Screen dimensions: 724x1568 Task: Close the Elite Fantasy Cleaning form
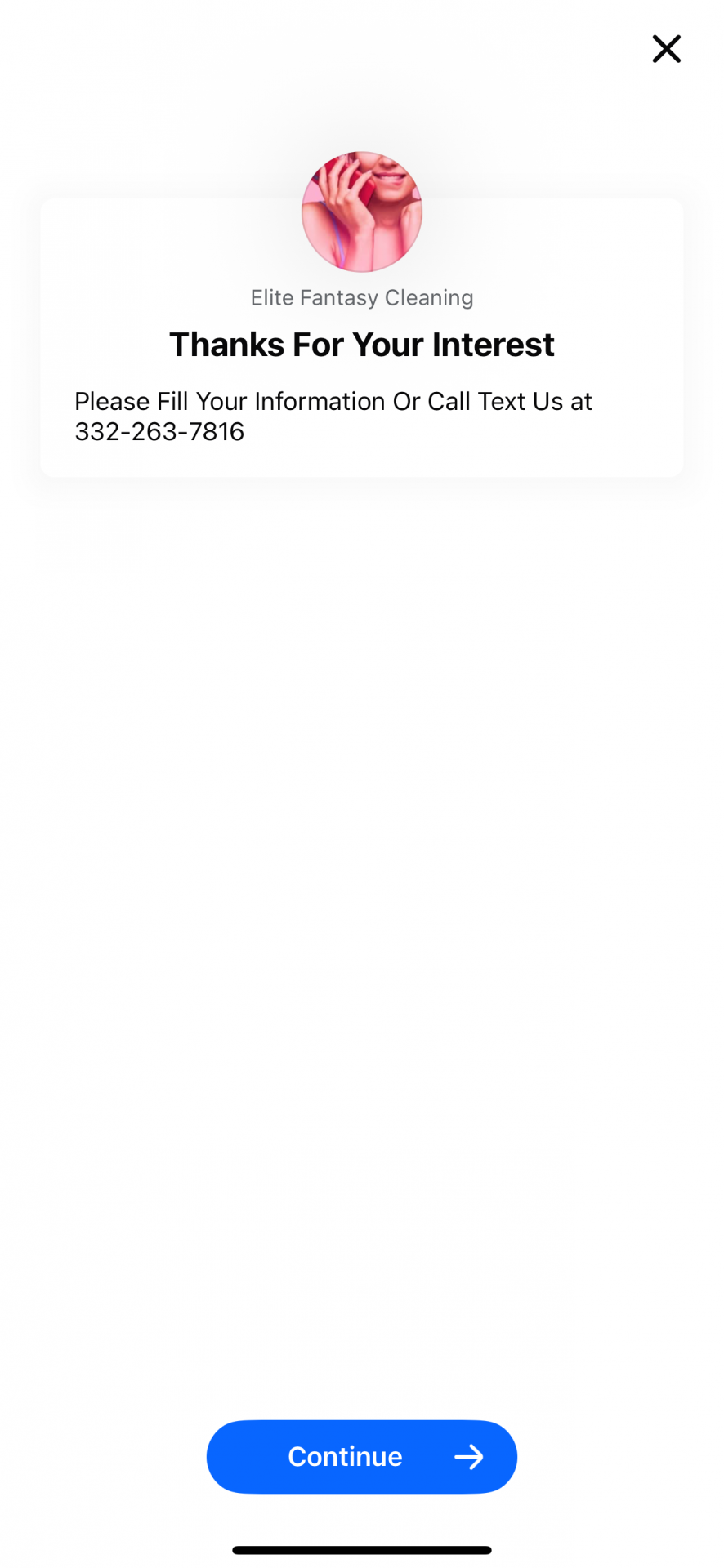click(666, 49)
